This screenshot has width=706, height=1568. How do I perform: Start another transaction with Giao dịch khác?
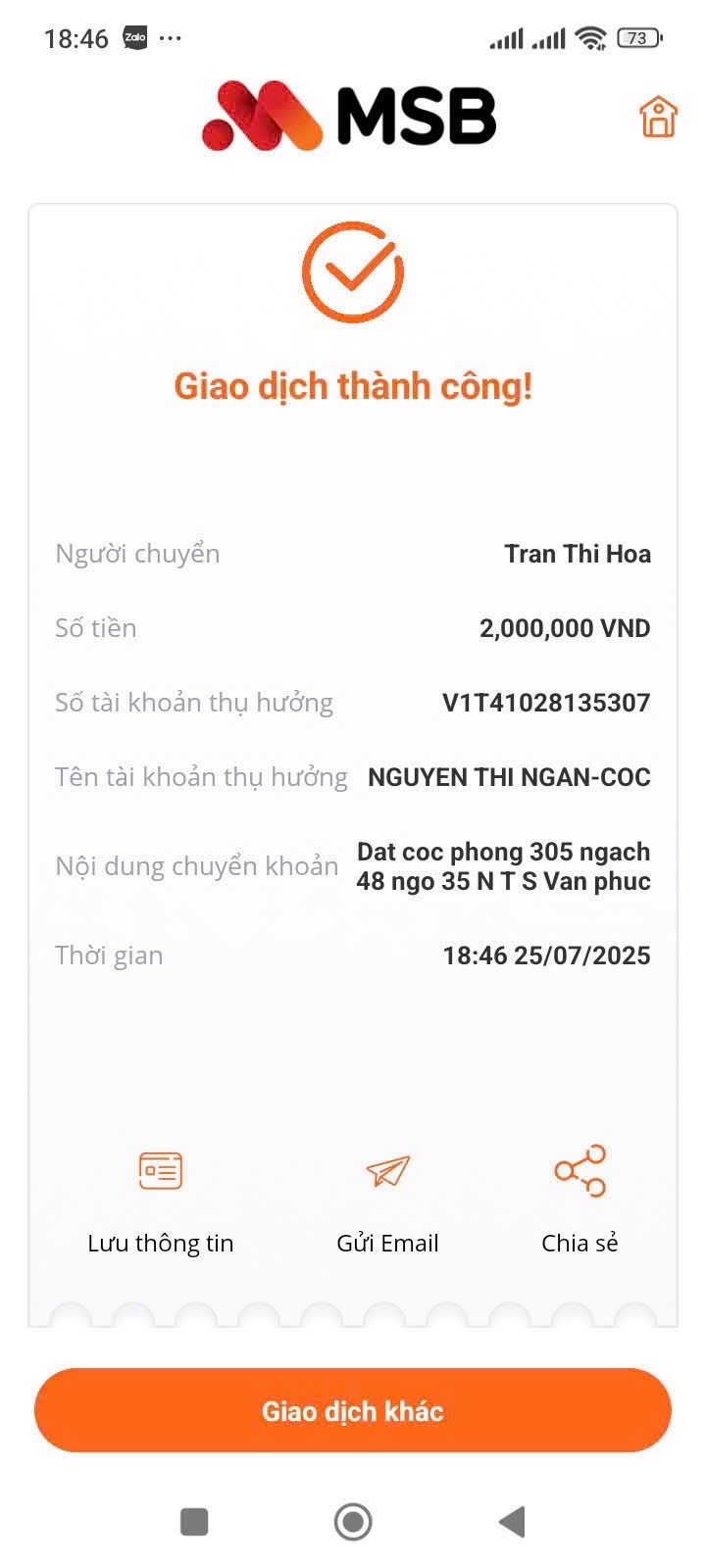[353, 1410]
